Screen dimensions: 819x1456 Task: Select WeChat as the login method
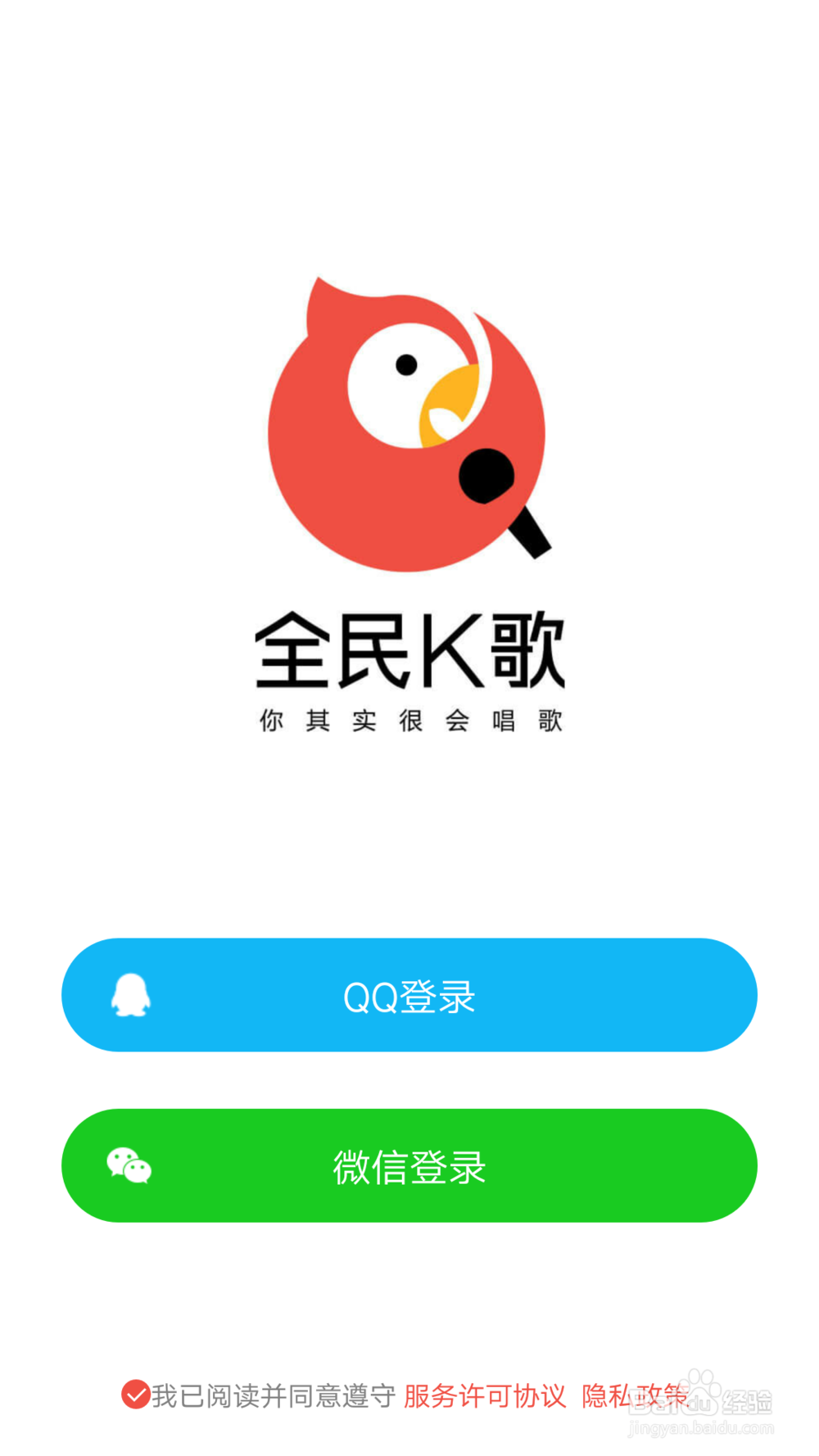(408, 1165)
